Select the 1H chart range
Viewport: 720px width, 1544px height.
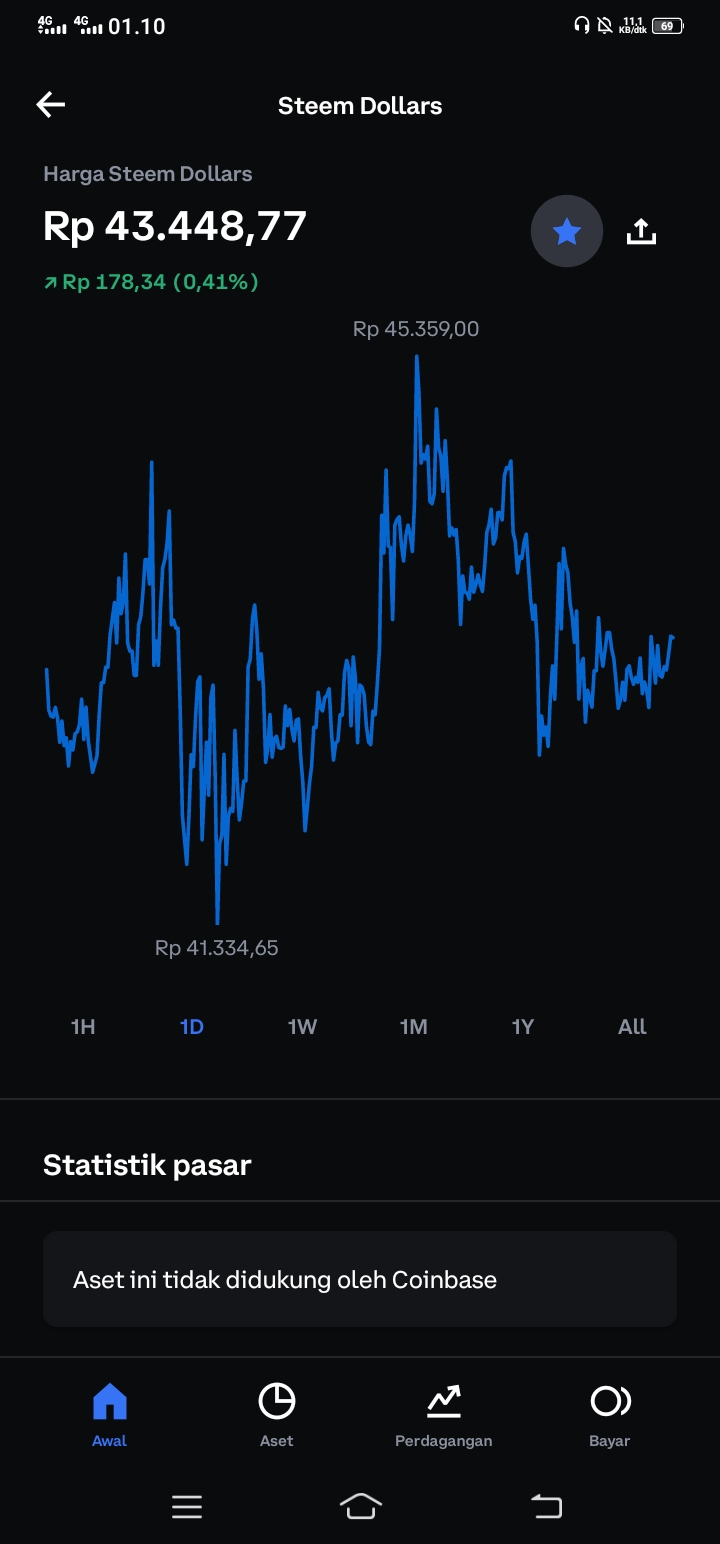(x=83, y=1027)
